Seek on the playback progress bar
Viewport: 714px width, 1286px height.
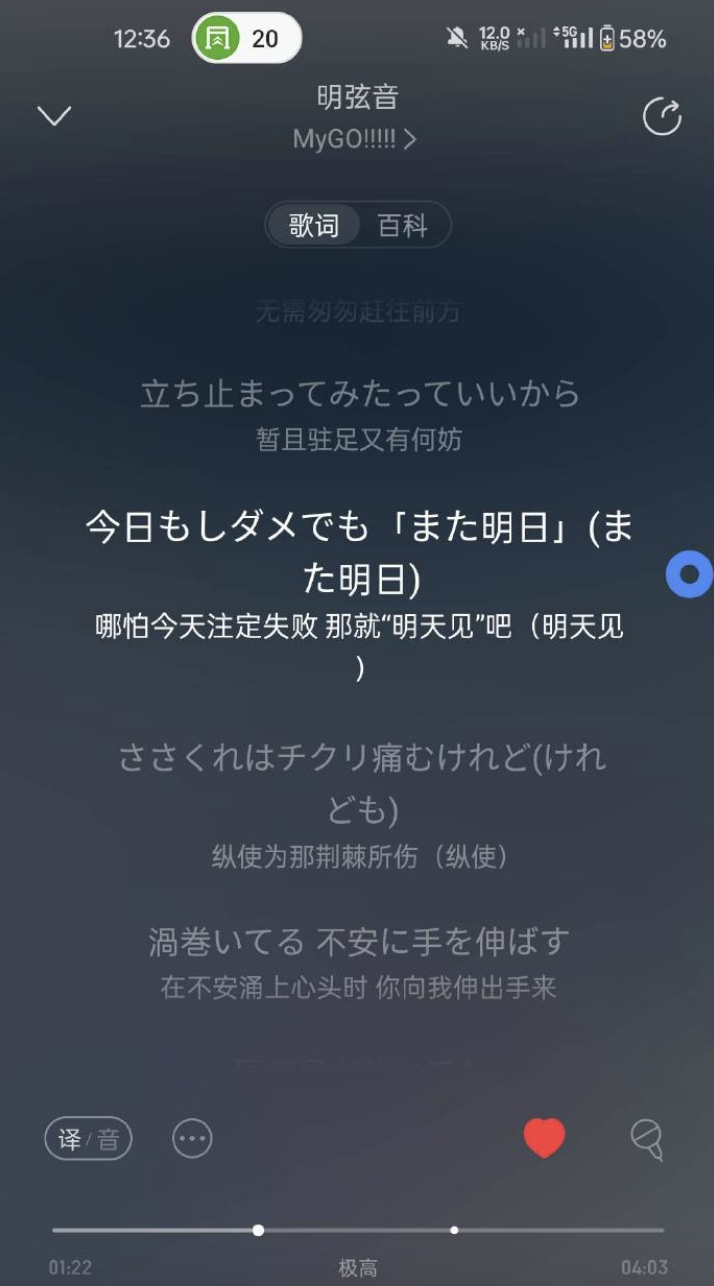(x=358, y=1230)
